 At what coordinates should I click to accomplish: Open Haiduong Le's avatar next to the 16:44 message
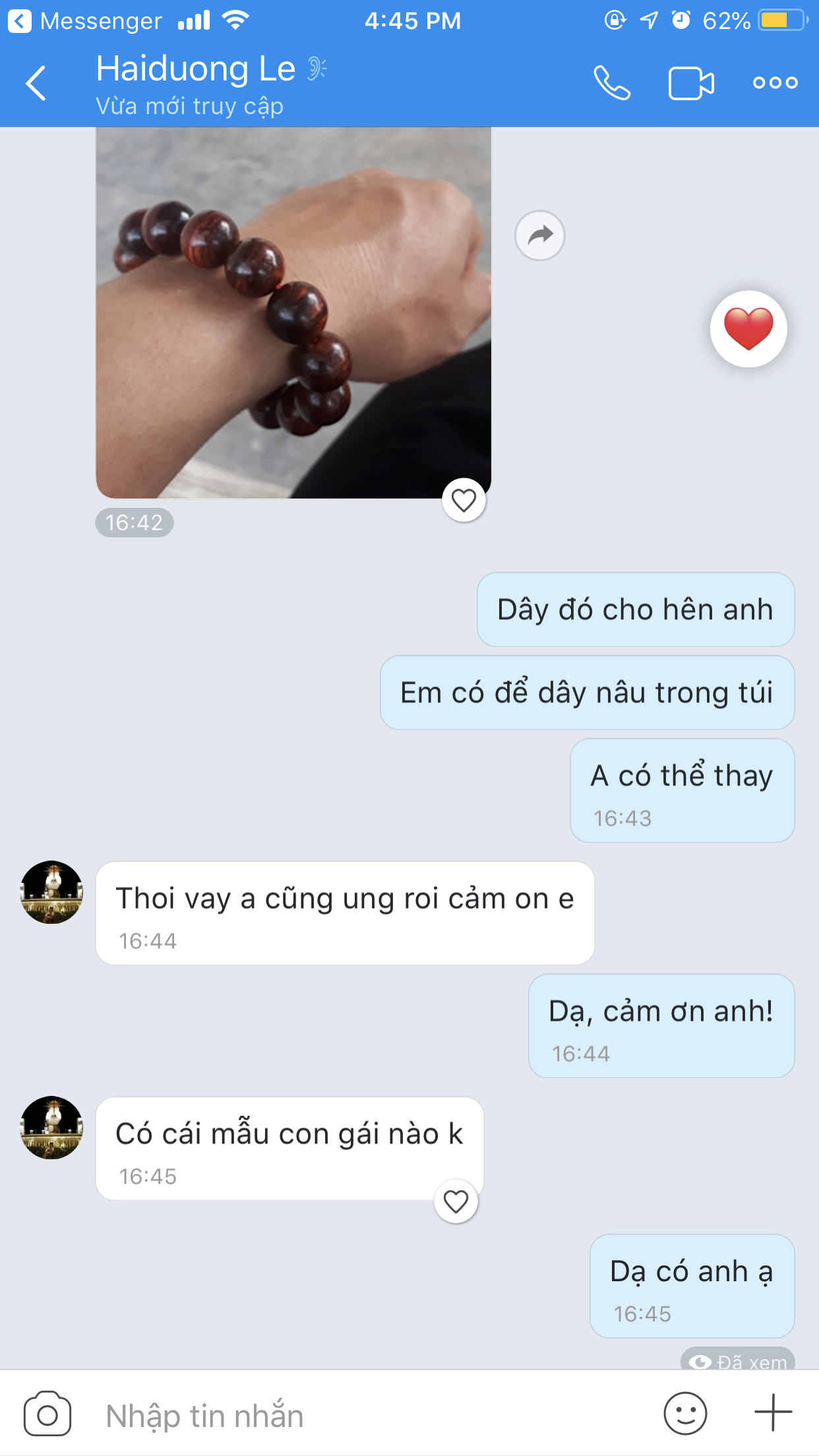pos(51,892)
